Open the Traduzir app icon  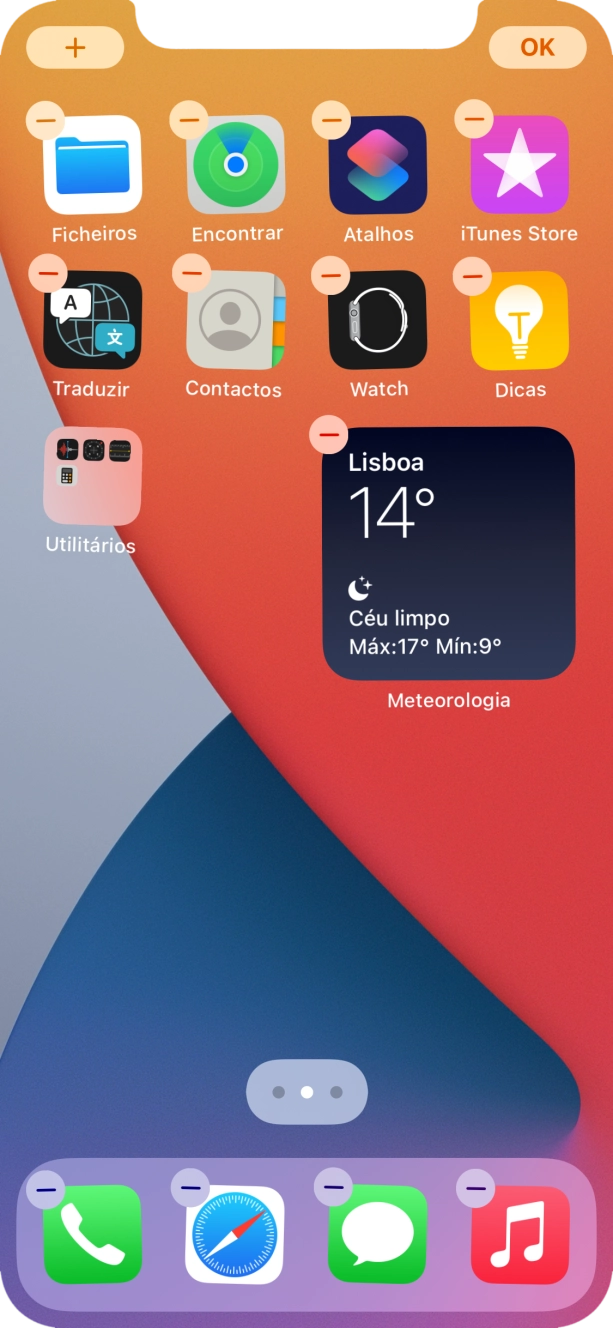tap(93, 321)
